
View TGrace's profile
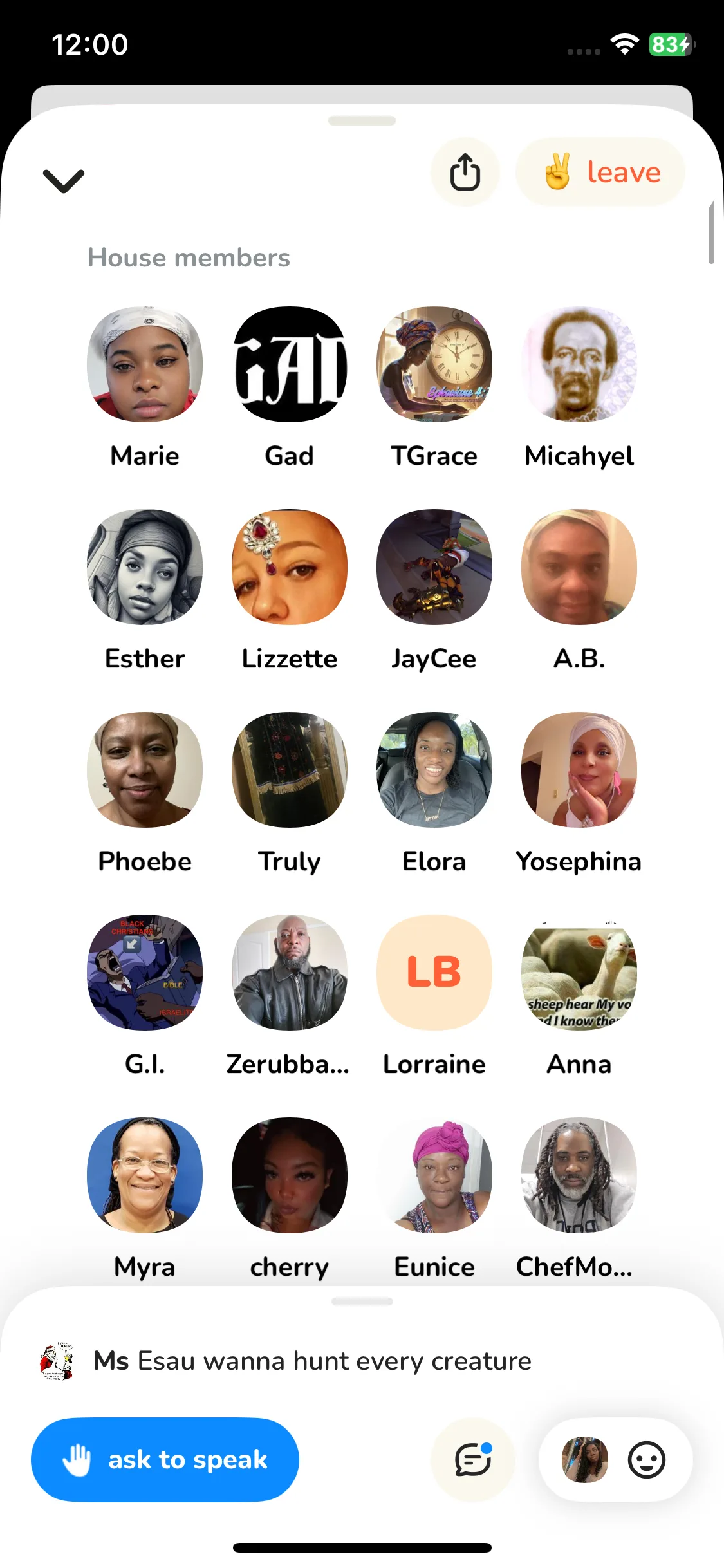coord(434,364)
